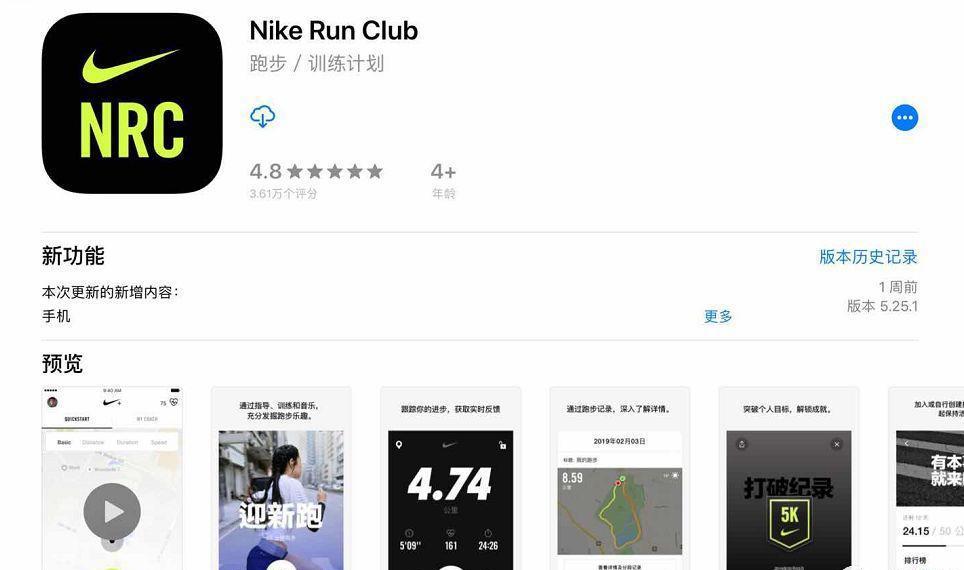
Task: Open the 4.74 kilometers preview screenshot
Action: pyautogui.click(x=450, y=480)
